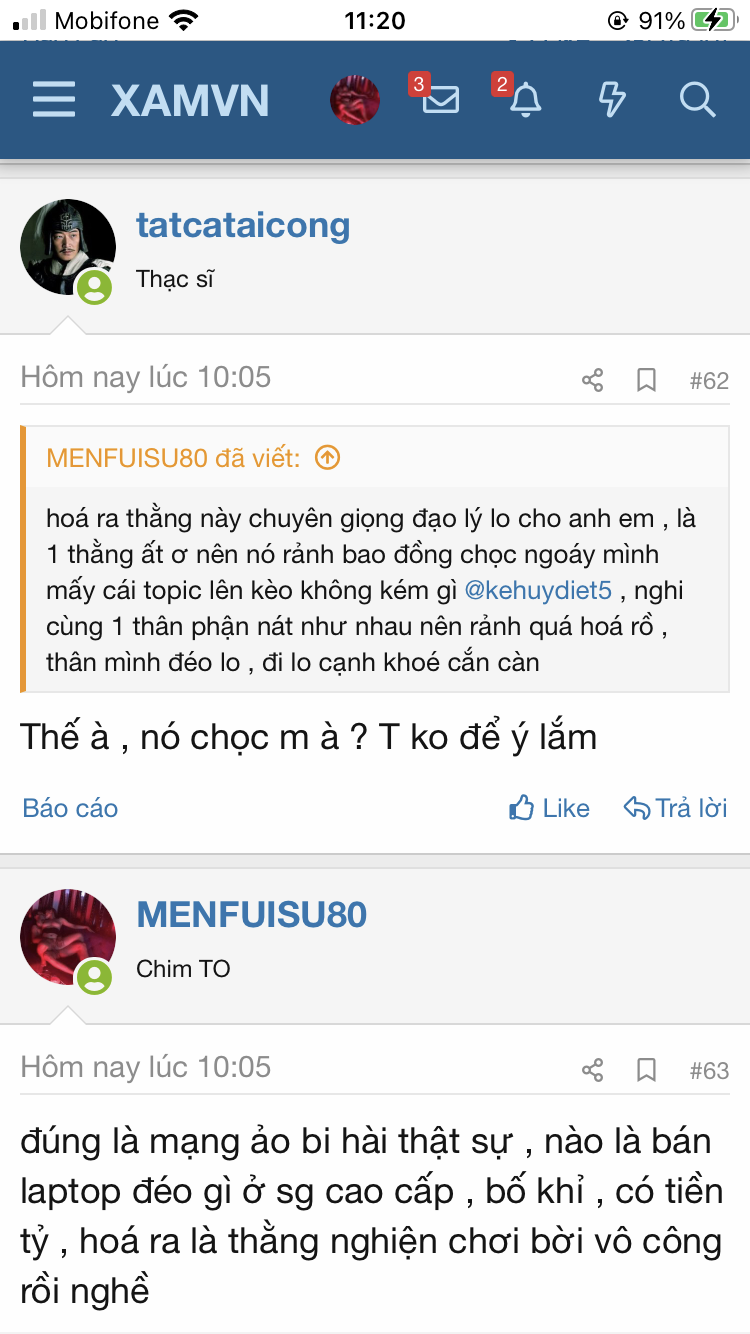Open the @kehuydiet5 mention
Screen dimensions: 750x1334
click(538, 590)
